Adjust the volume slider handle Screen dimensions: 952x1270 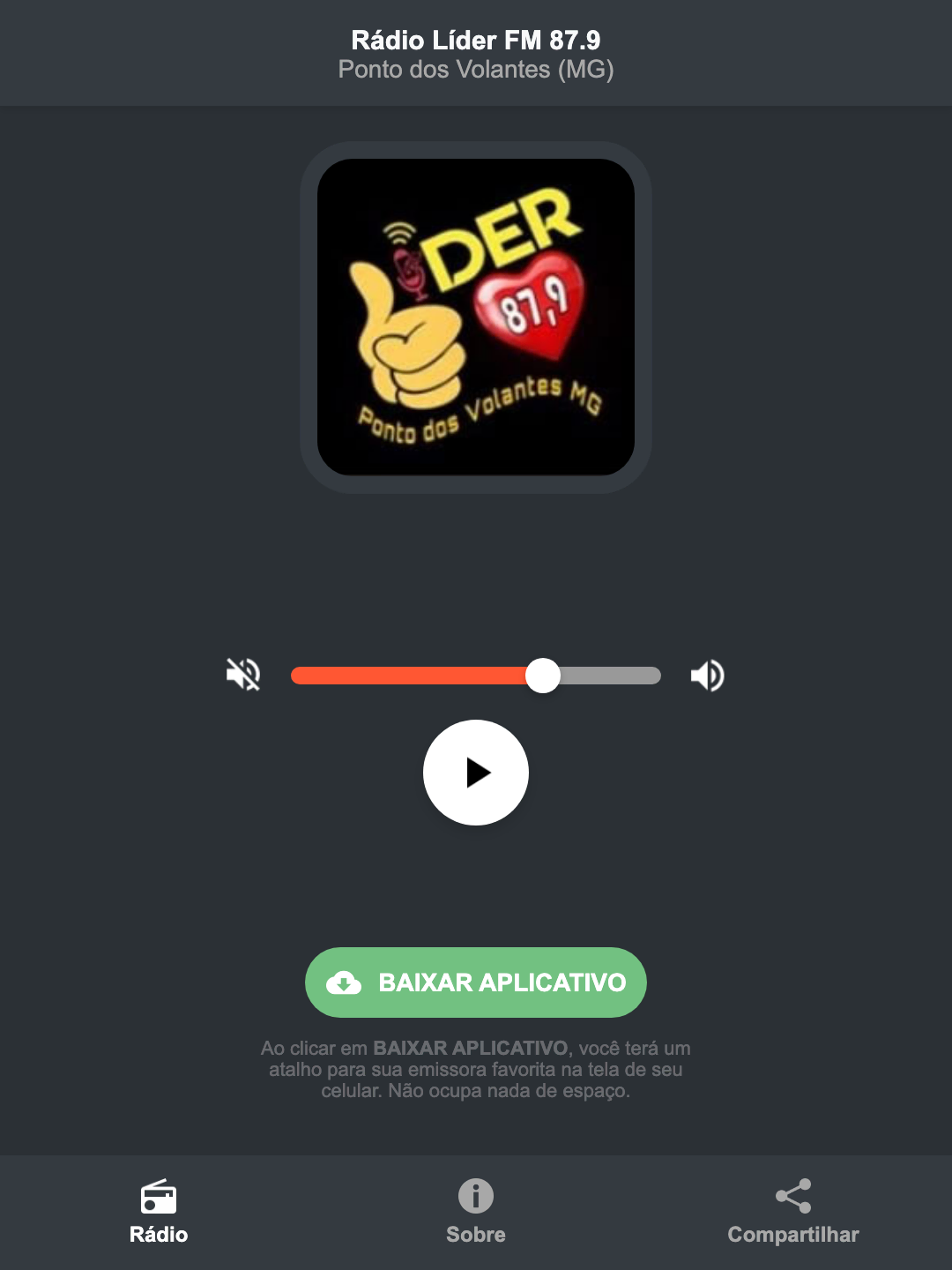pos(544,675)
